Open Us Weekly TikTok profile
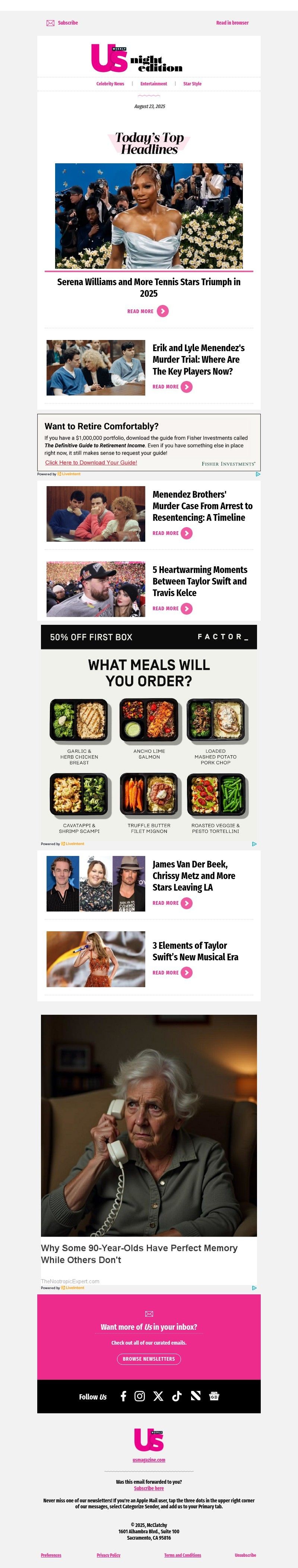 point(177,1397)
